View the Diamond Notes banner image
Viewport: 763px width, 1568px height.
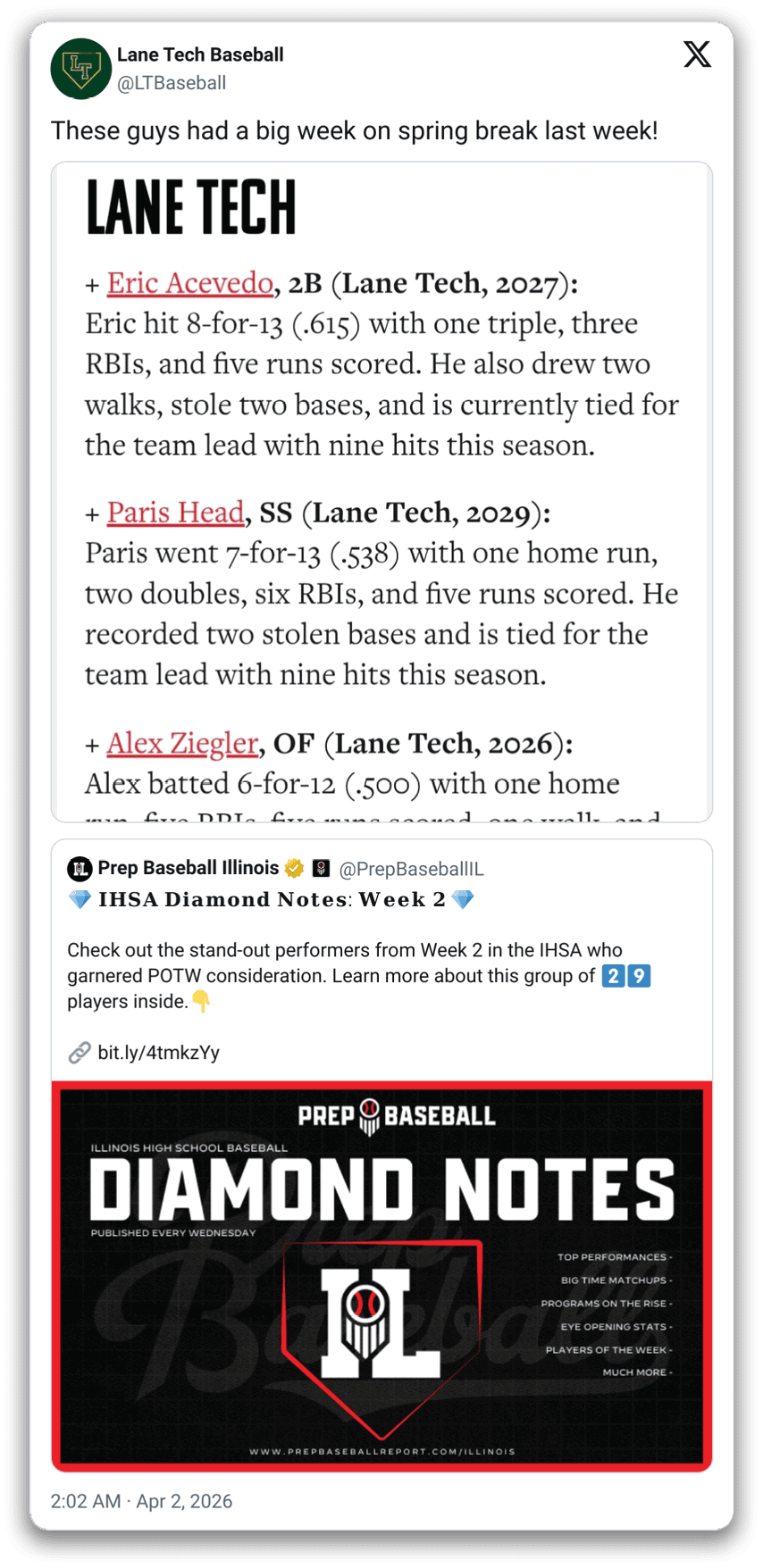pyautogui.click(x=381, y=1275)
